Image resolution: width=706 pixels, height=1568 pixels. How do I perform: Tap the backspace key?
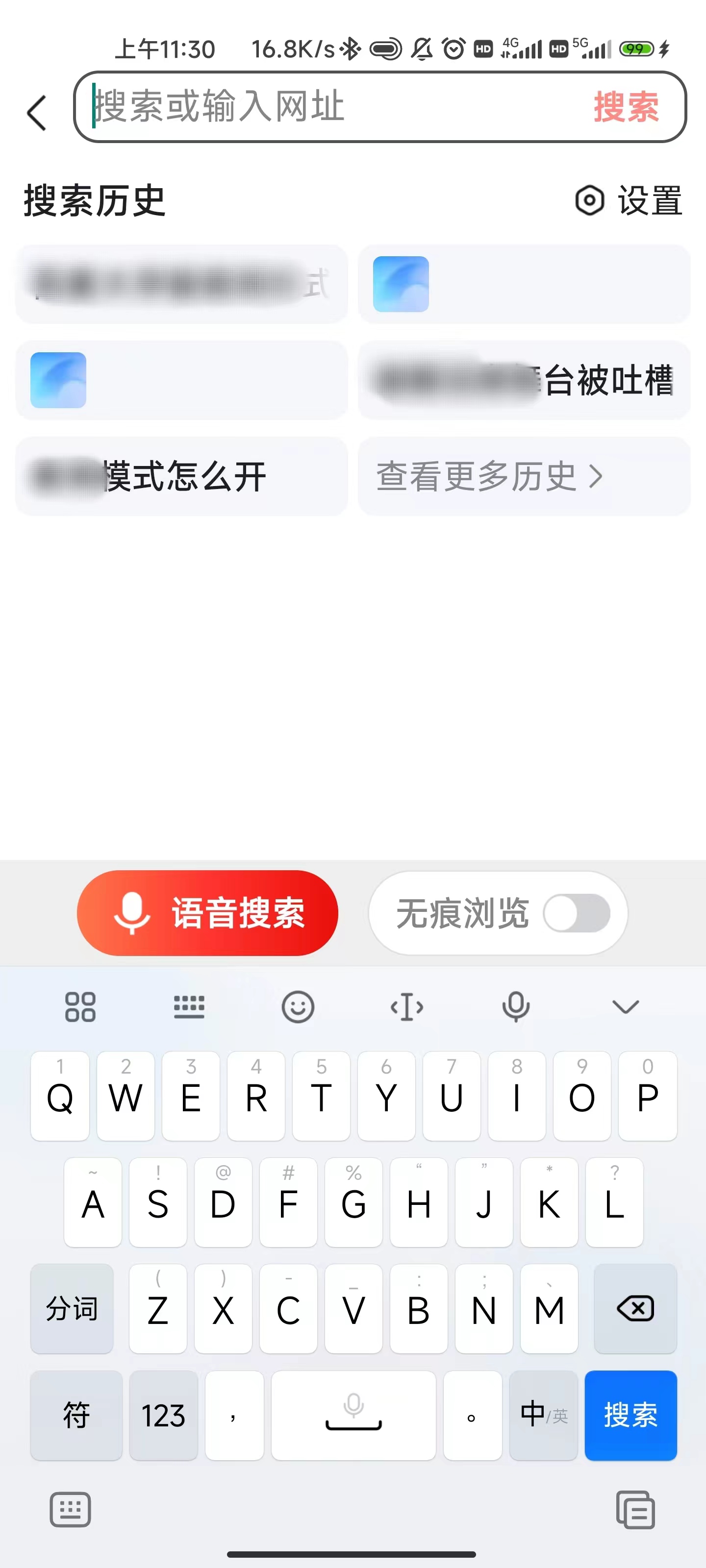point(635,1309)
